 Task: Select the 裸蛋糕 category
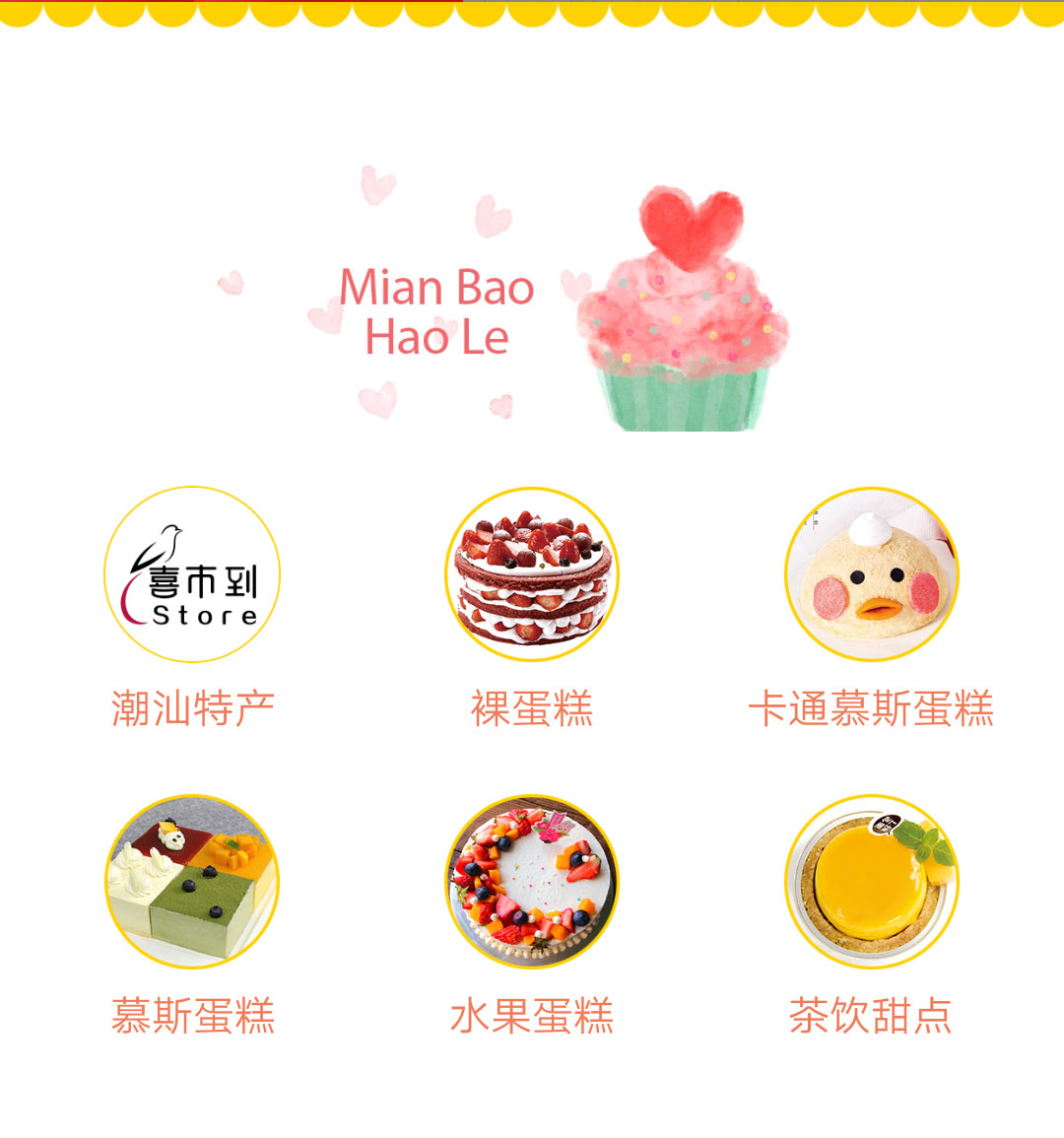[532, 574]
